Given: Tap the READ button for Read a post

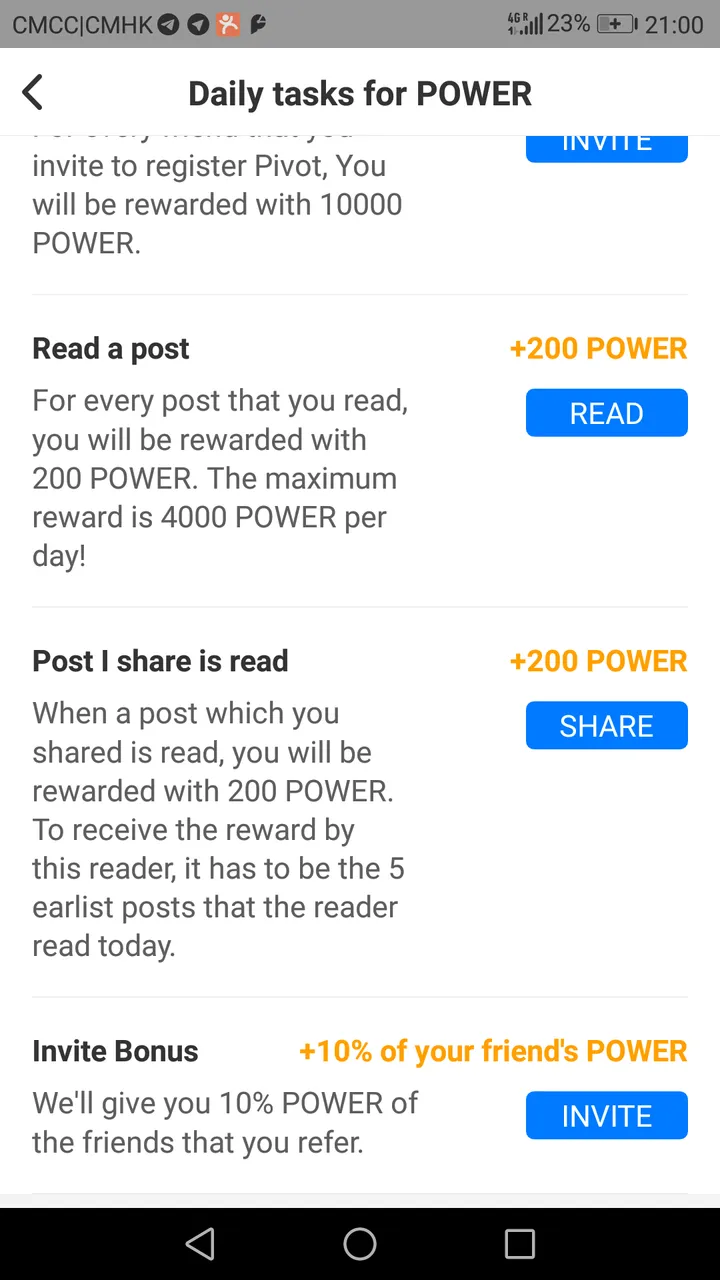Looking at the screenshot, I should click(x=607, y=413).
